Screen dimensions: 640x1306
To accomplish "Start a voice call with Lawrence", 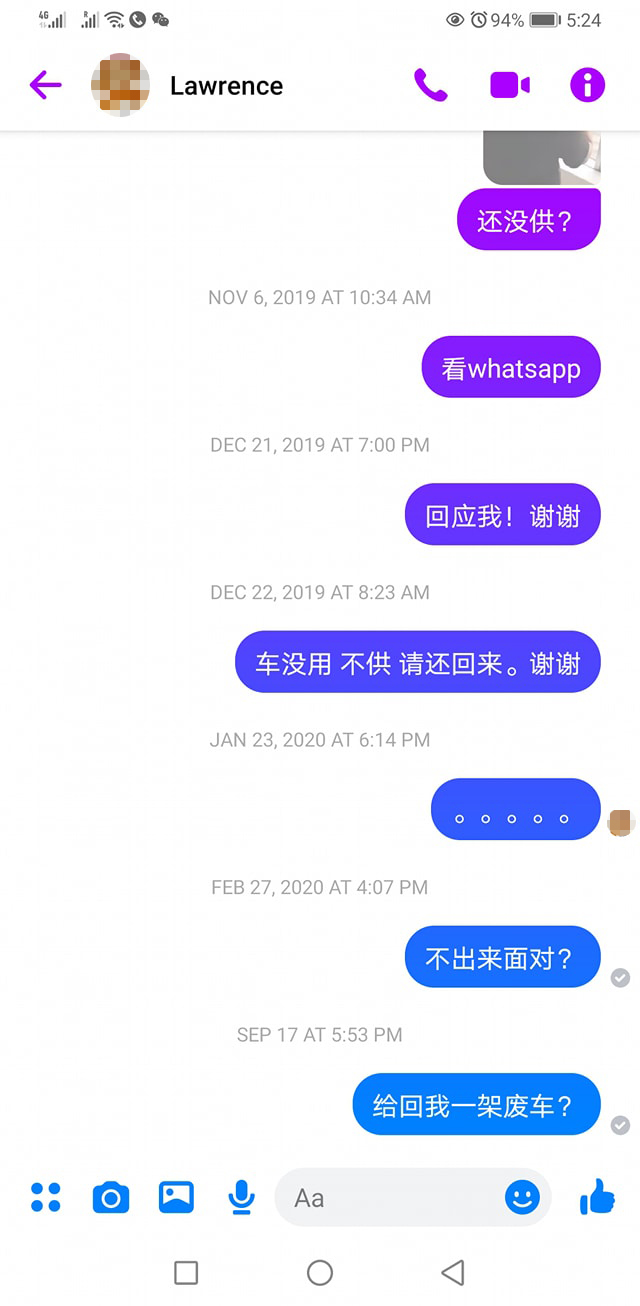I will (x=431, y=86).
